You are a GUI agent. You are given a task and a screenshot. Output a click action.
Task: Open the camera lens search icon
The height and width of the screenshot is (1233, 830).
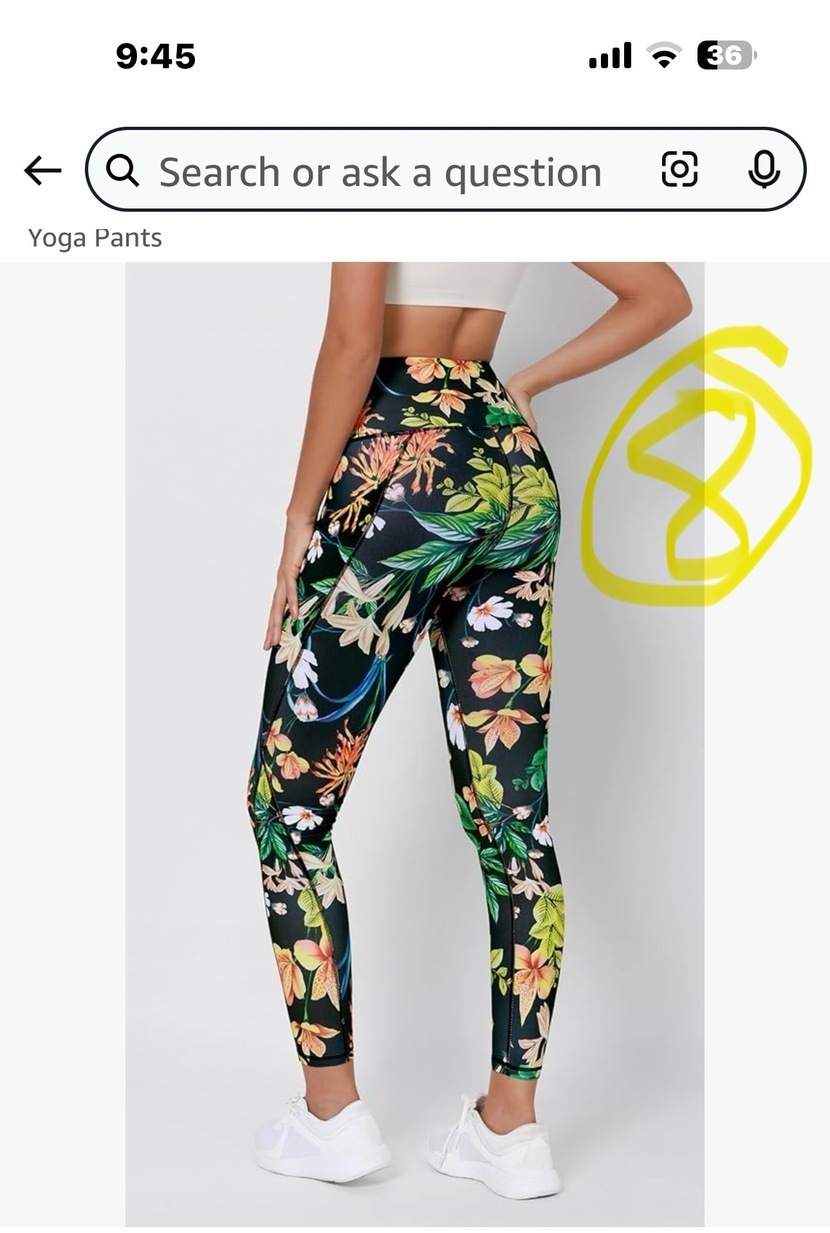point(680,170)
